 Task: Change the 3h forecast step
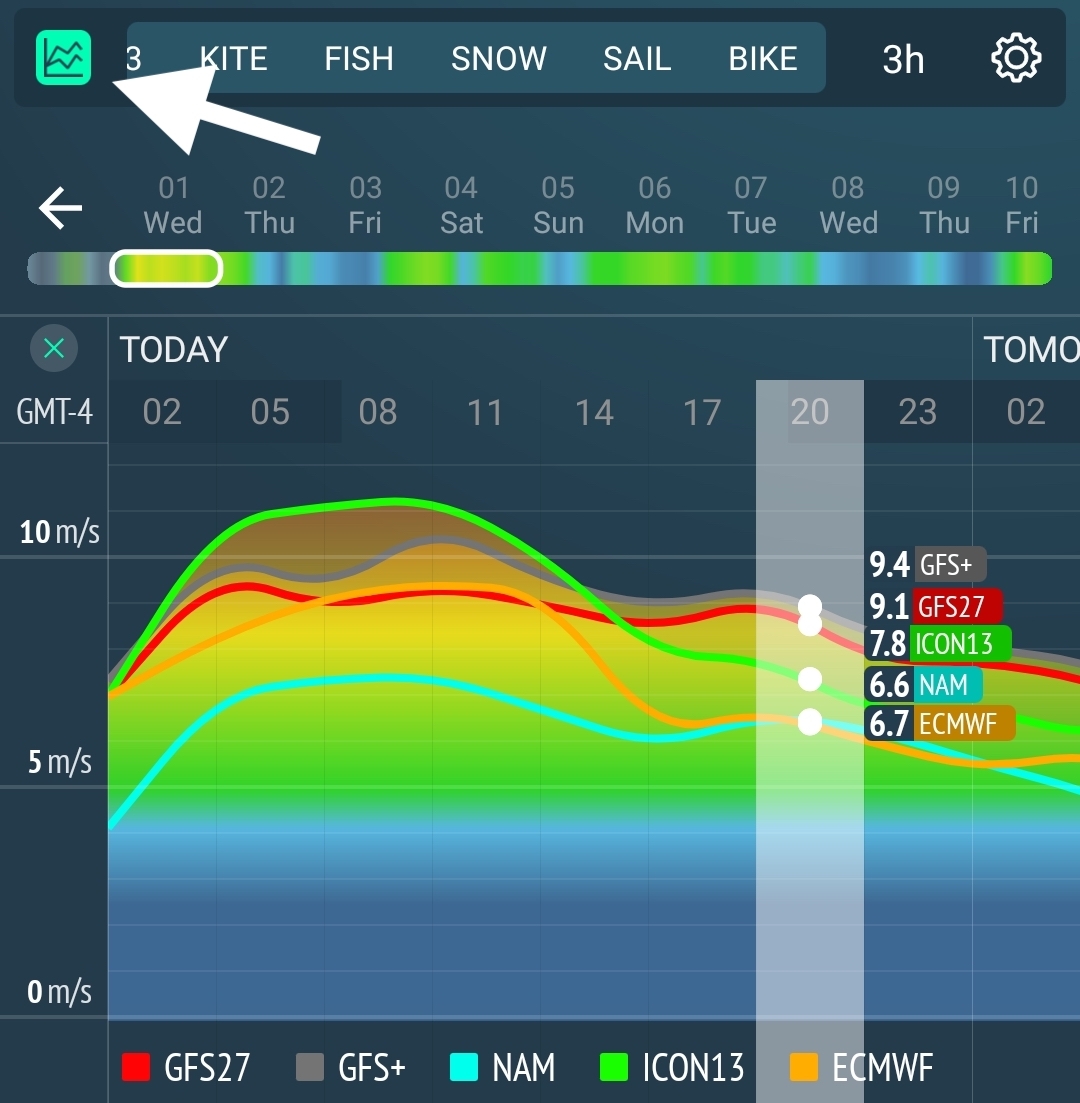click(903, 60)
